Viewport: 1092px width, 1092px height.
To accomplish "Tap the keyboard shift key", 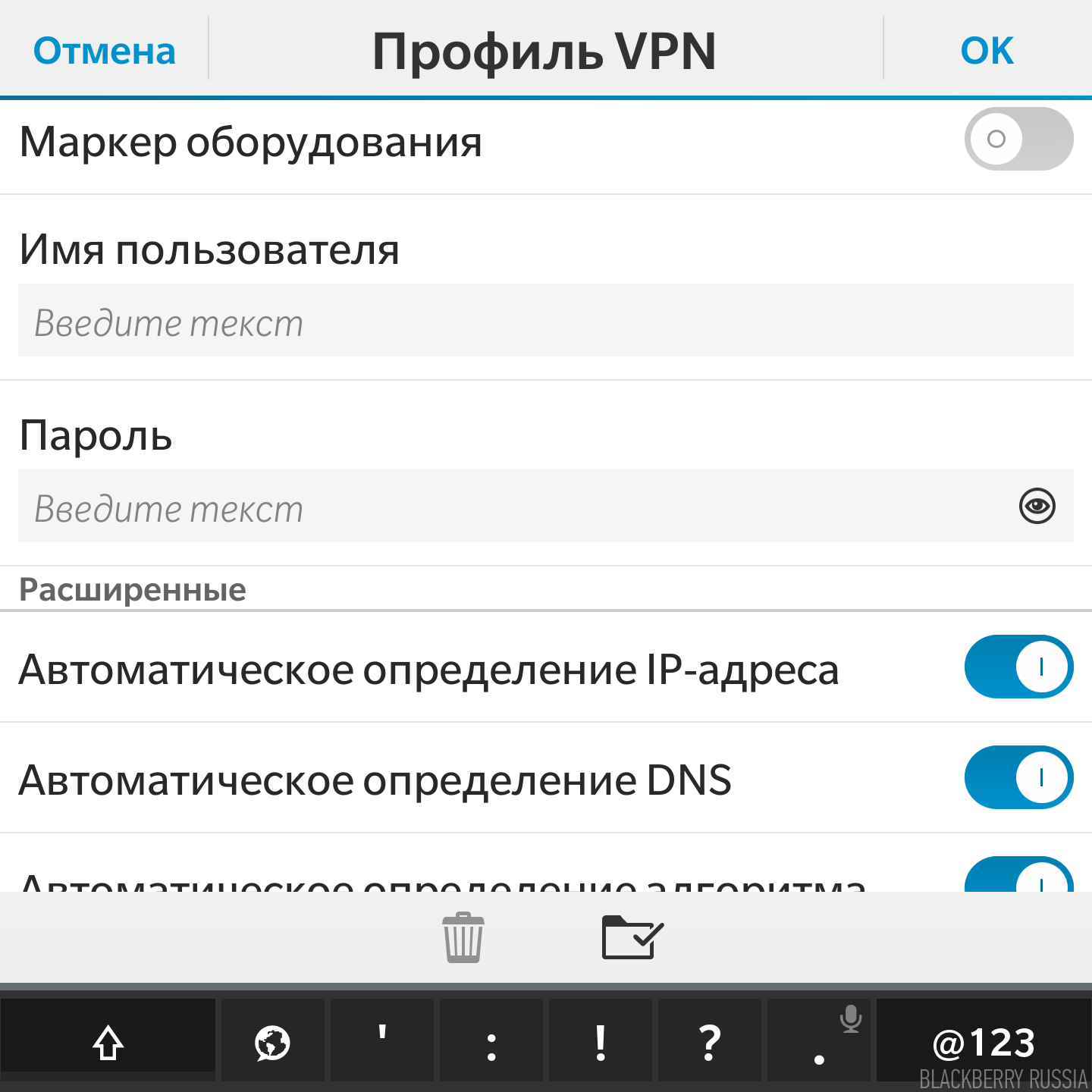I will (x=108, y=1042).
